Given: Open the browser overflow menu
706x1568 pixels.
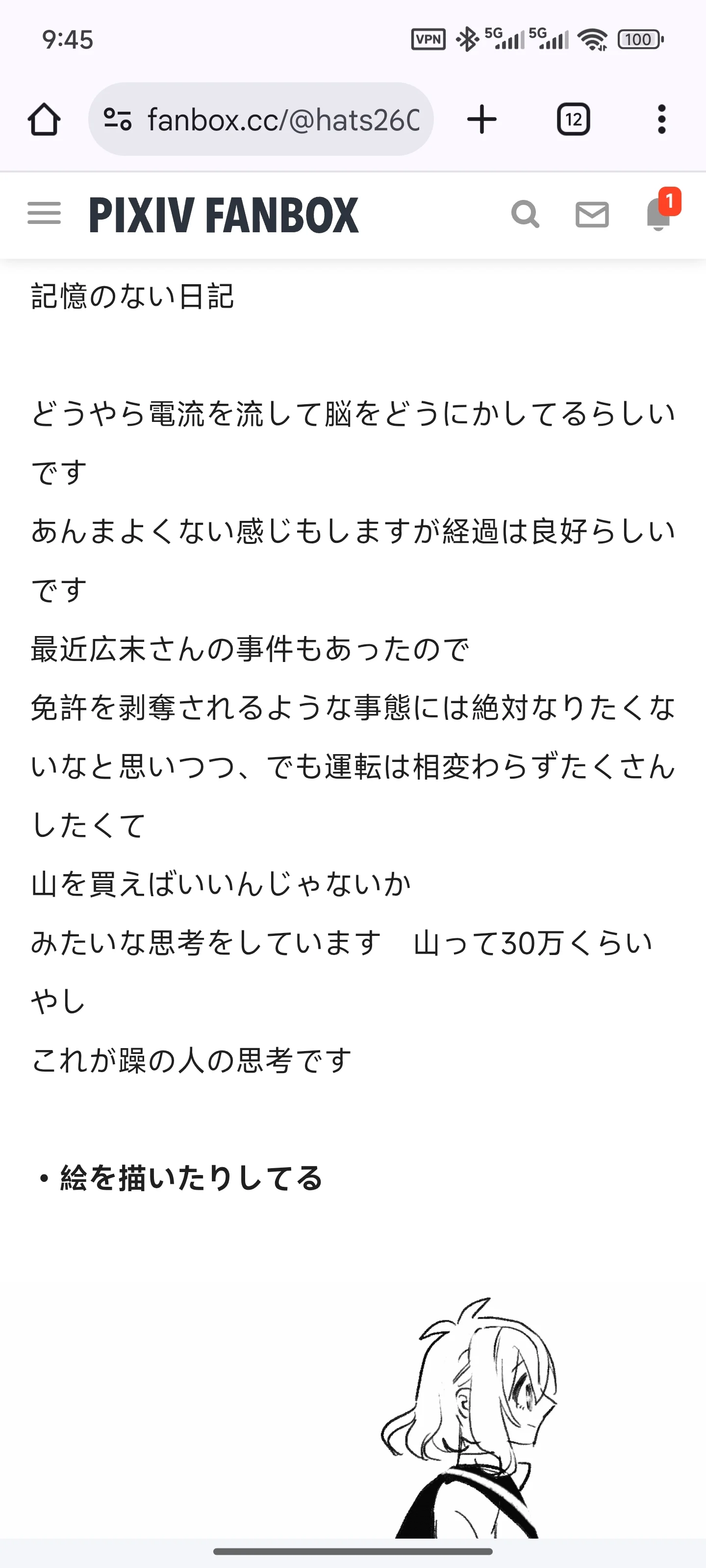Looking at the screenshot, I should point(661,119).
